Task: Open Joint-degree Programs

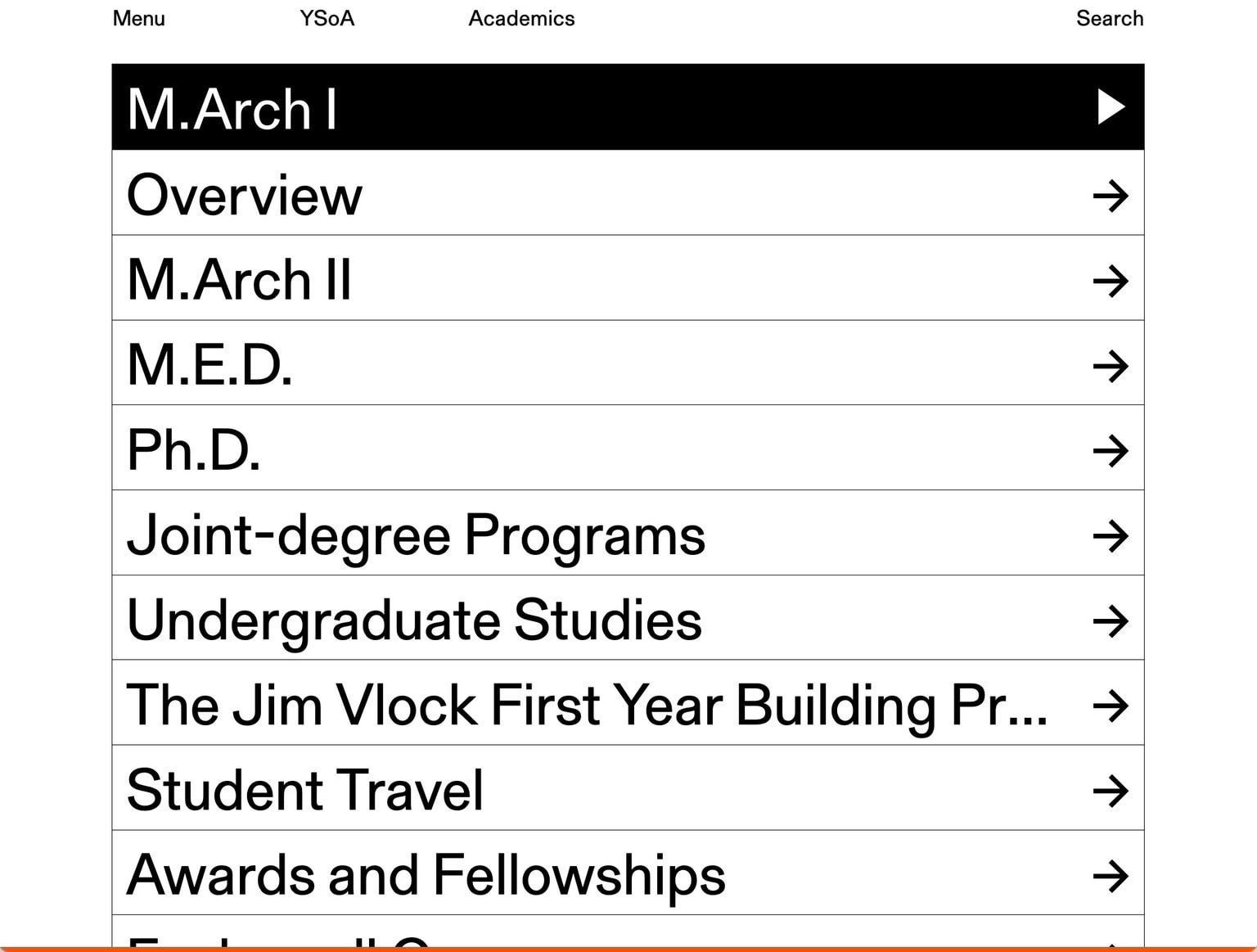Action: tap(628, 535)
